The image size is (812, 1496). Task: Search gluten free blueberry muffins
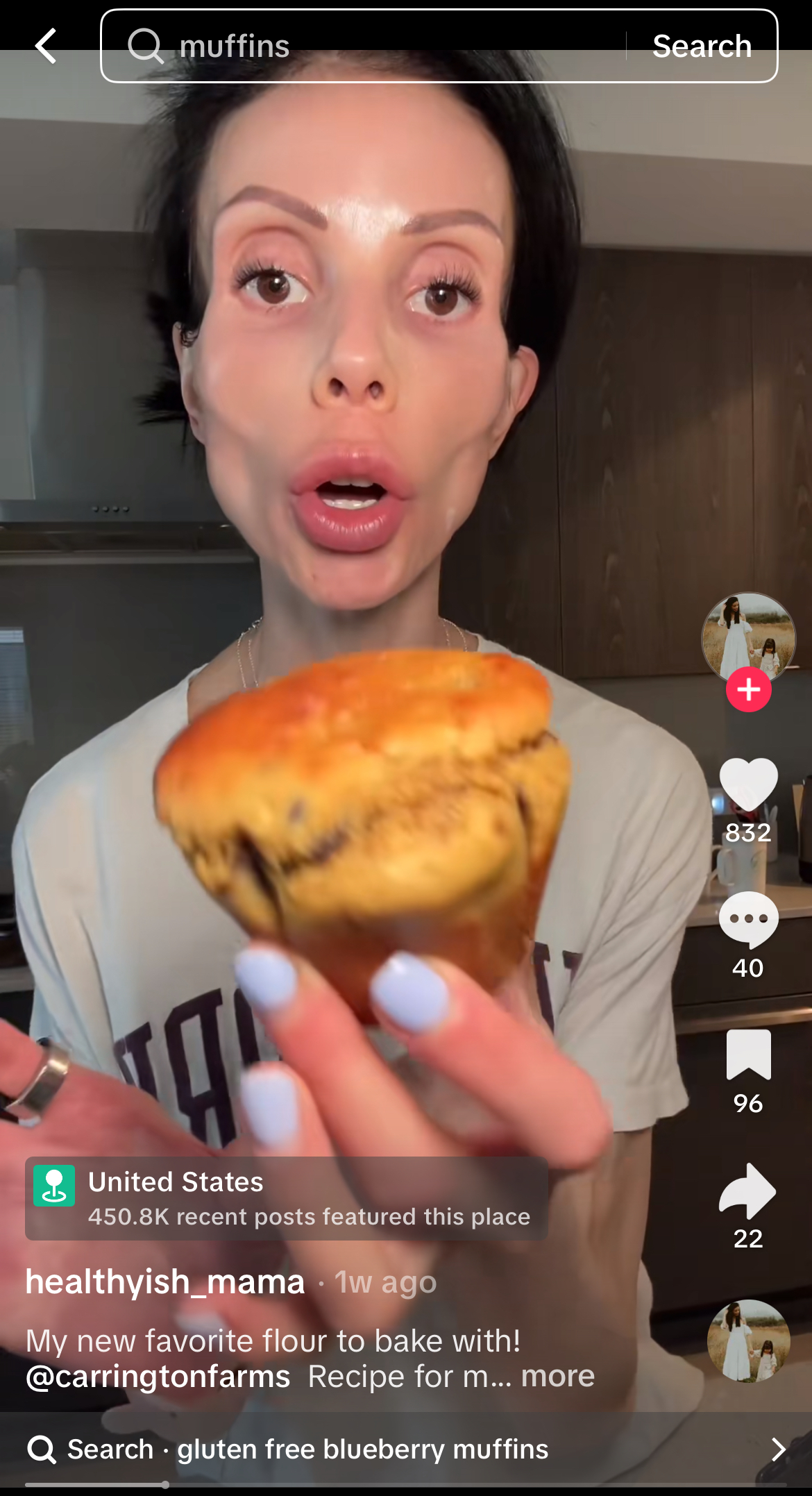[x=406, y=1449]
